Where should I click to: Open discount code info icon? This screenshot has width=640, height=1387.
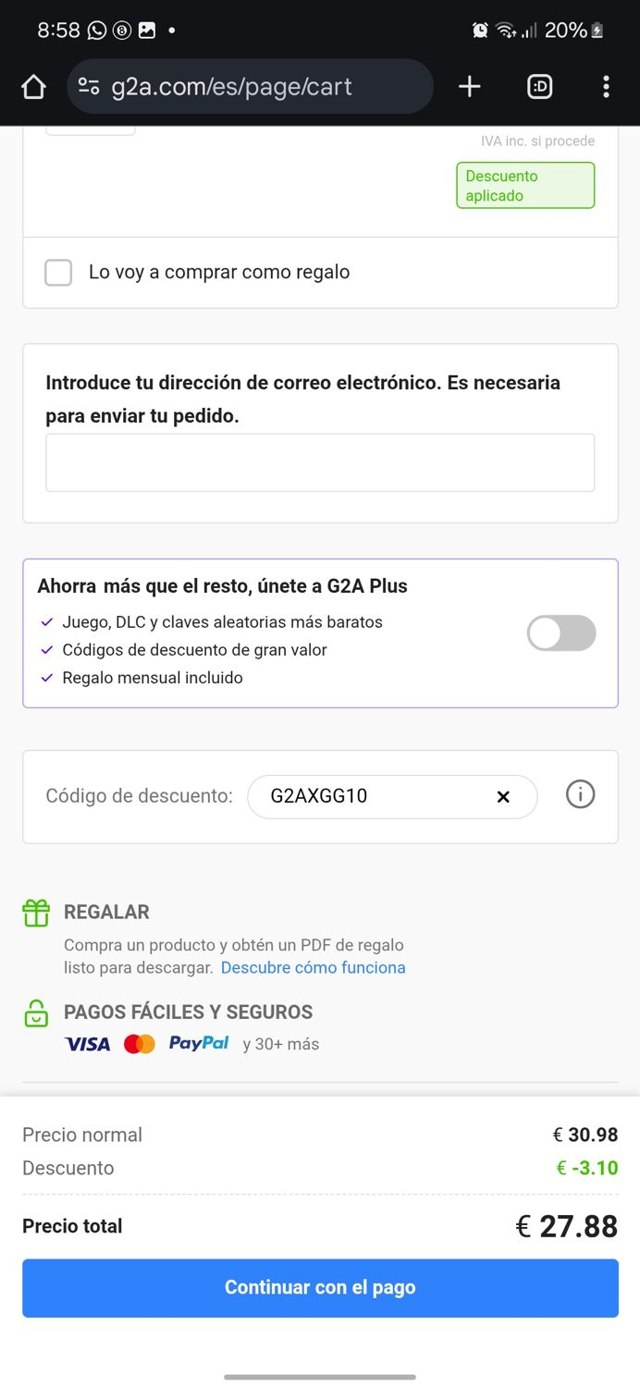(580, 795)
